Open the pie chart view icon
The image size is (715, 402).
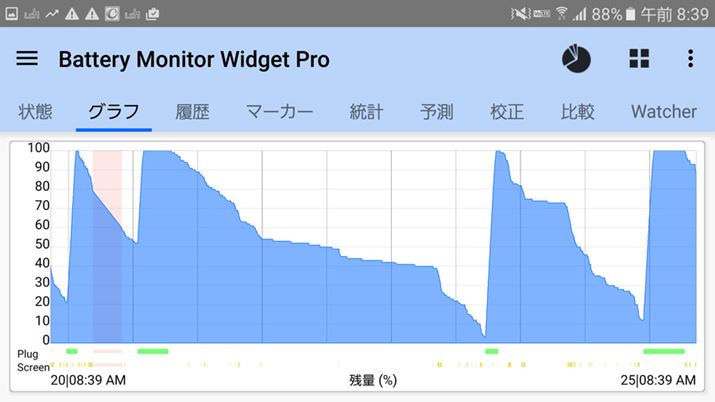[576, 59]
